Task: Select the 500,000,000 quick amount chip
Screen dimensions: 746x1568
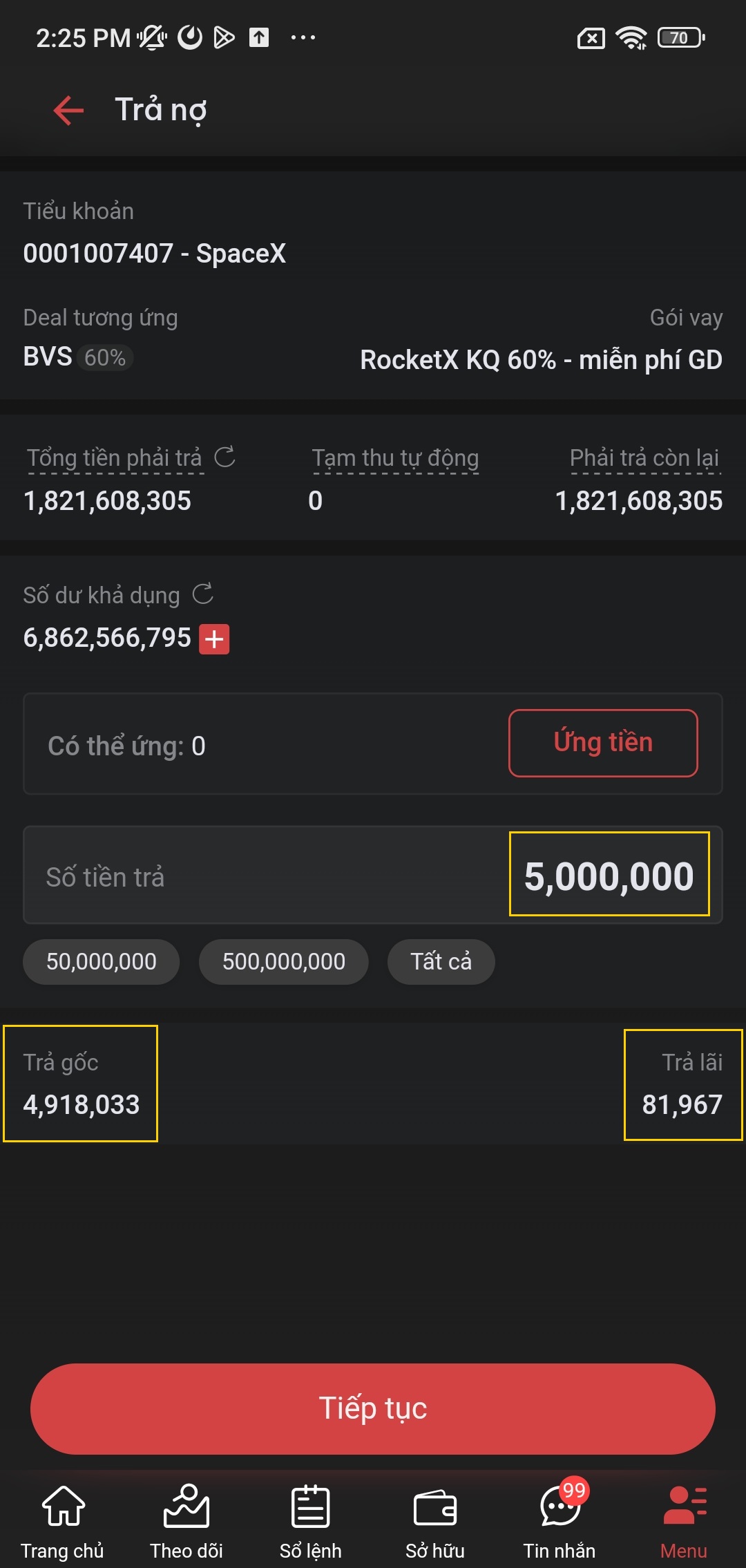Action: coord(284,961)
